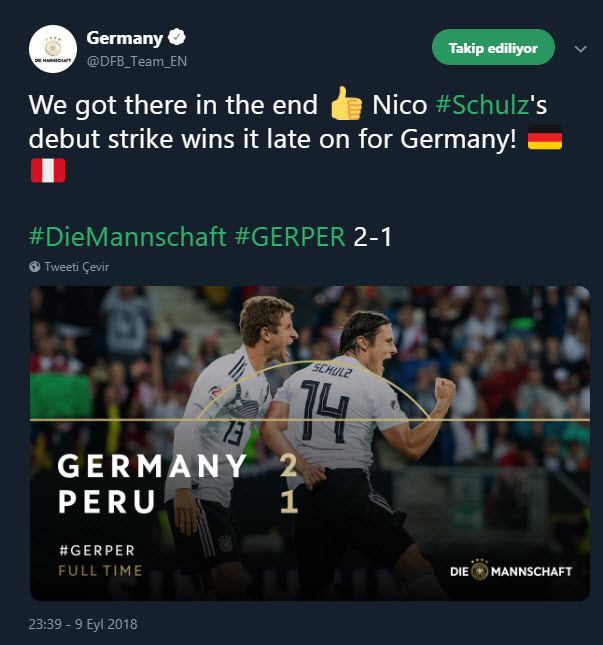Expand the tweet options chevron
603x645 pixels.
pyautogui.click(x=579, y=48)
